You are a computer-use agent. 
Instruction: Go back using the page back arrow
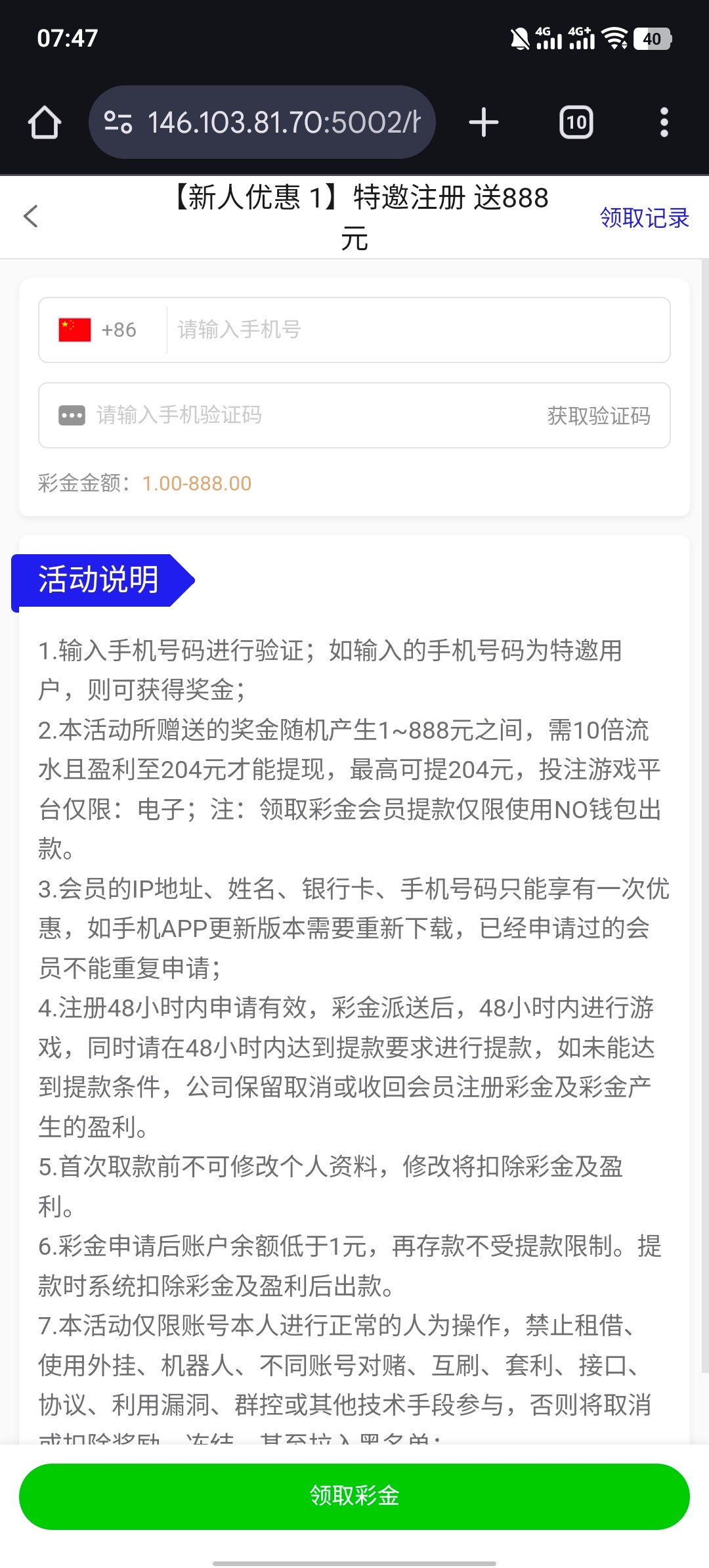[31, 216]
